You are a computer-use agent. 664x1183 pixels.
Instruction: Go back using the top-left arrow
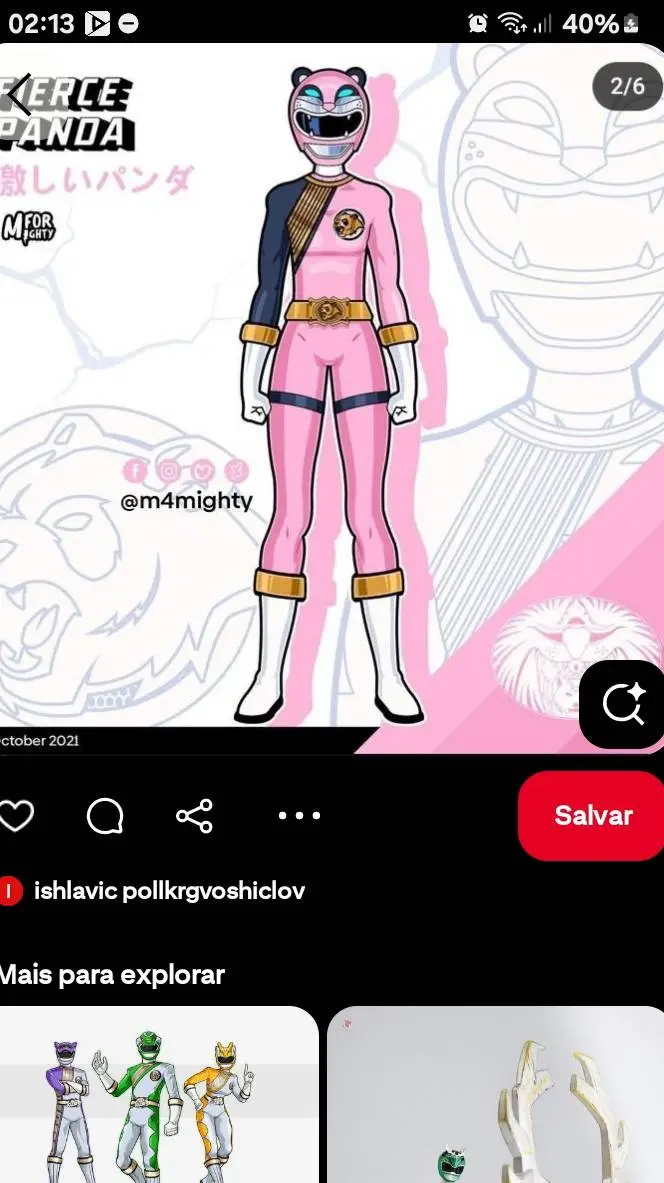(x=20, y=94)
